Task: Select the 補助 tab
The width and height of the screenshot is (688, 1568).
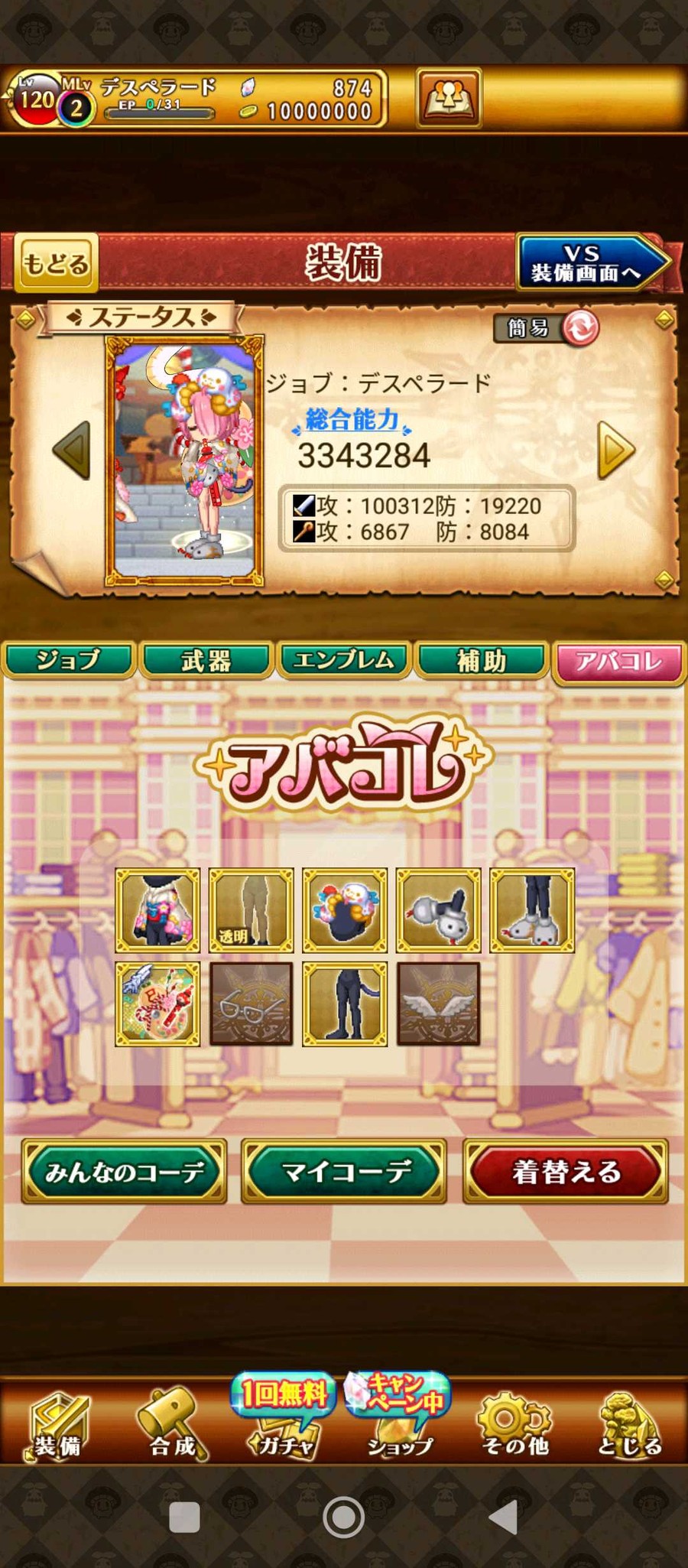Action: click(482, 661)
